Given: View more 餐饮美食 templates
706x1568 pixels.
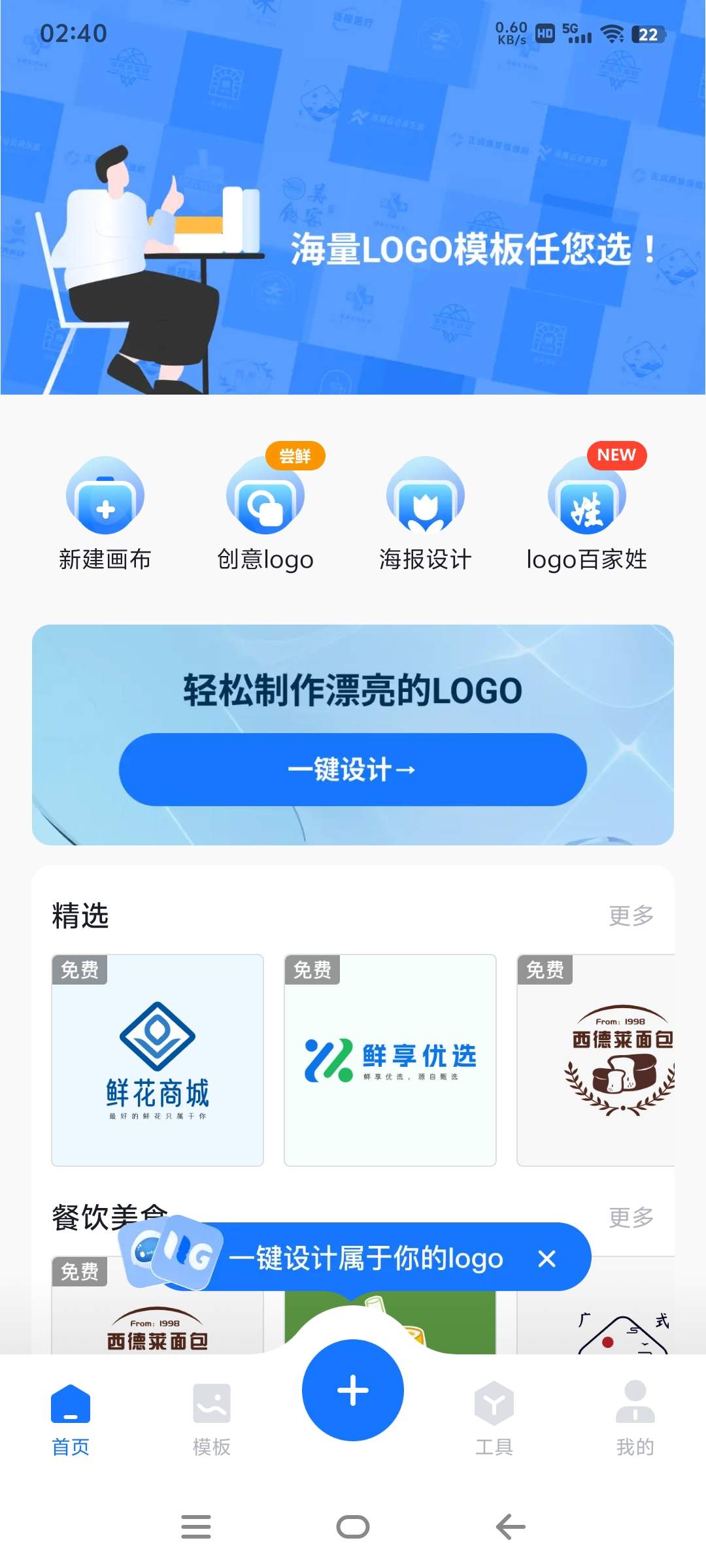Looking at the screenshot, I should point(631,1217).
